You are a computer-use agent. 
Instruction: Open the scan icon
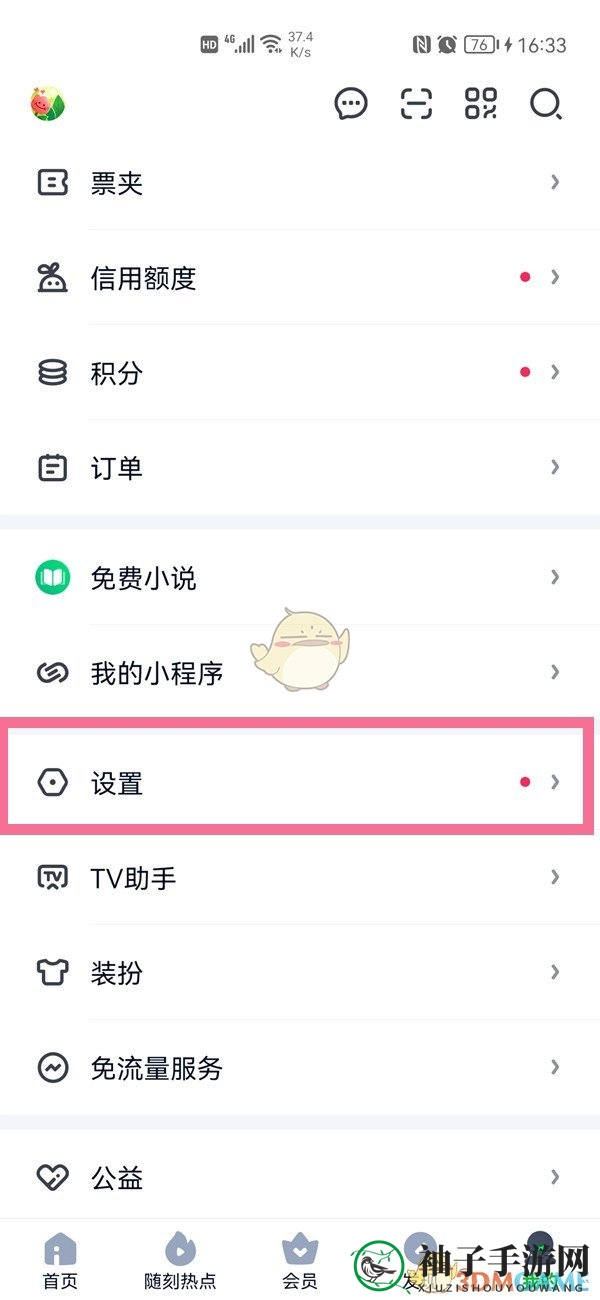click(x=416, y=103)
